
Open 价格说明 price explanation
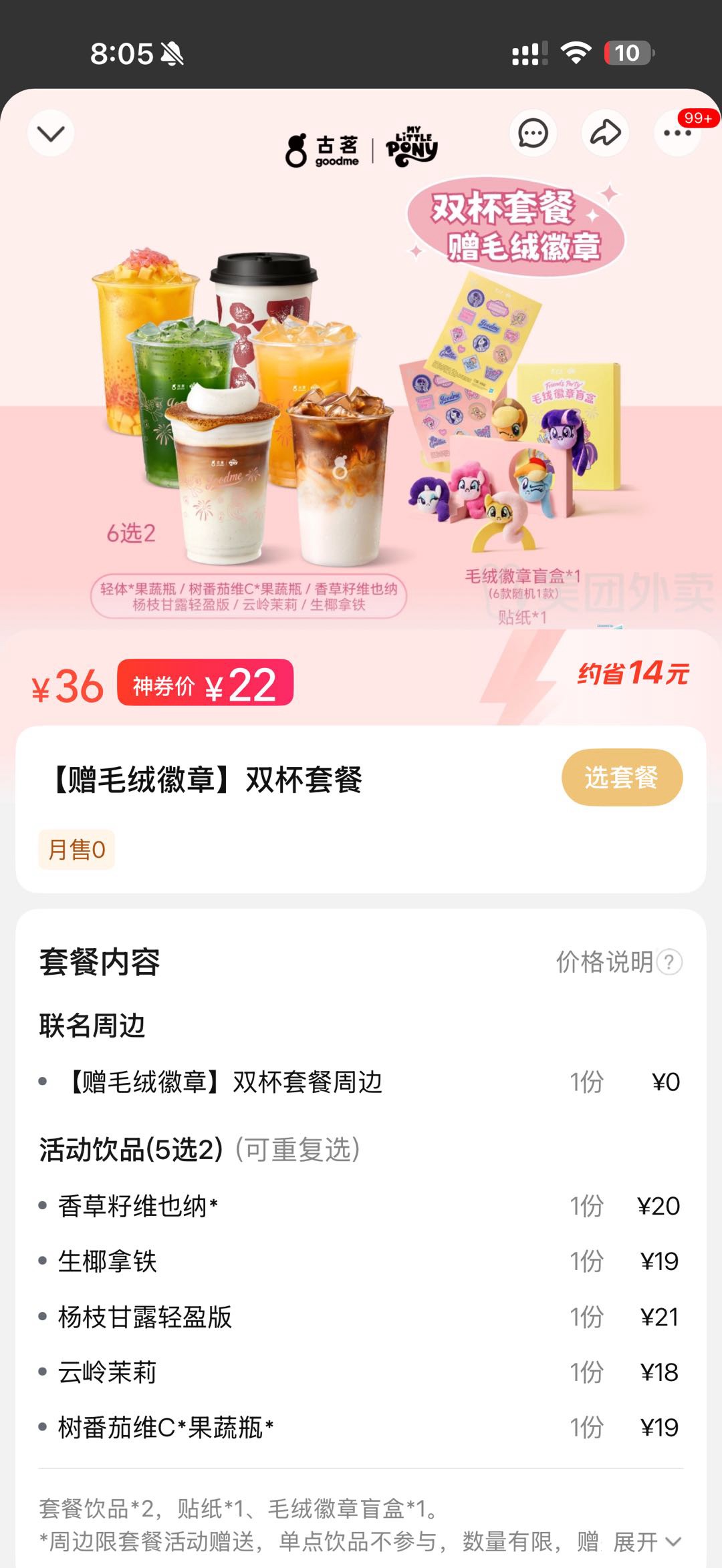click(x=618, y=962)
